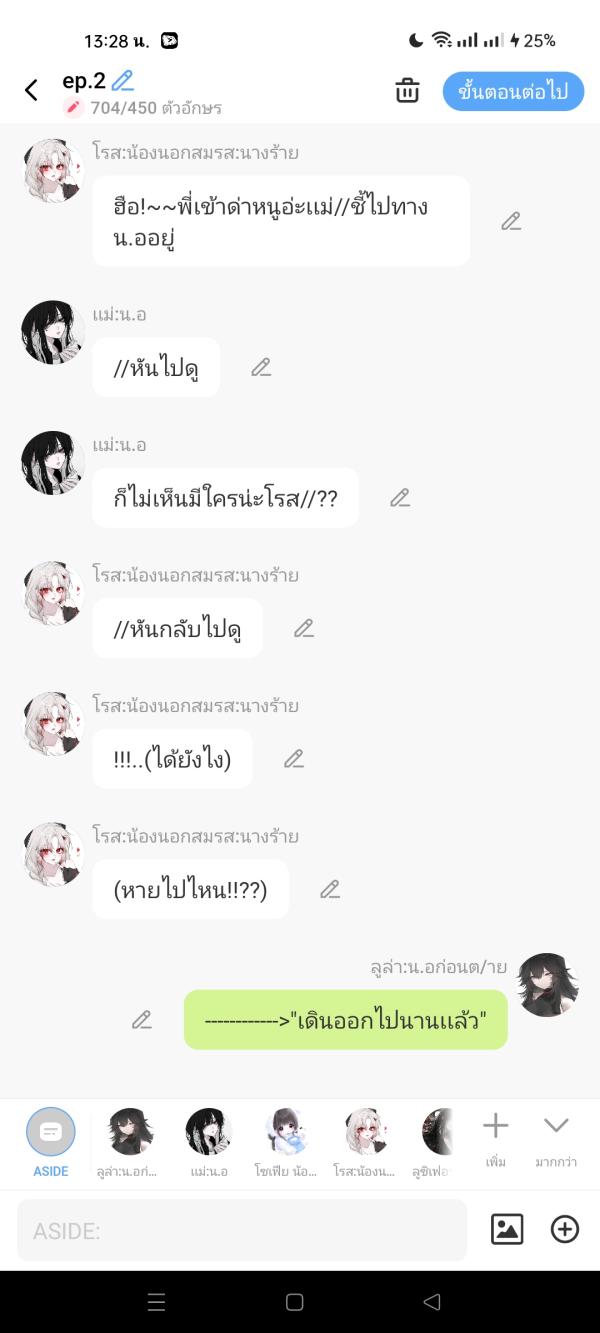Tap the ขั้นตอนต่อไป button
This screenshot has height=1333, width=600.
click(513, 91)
